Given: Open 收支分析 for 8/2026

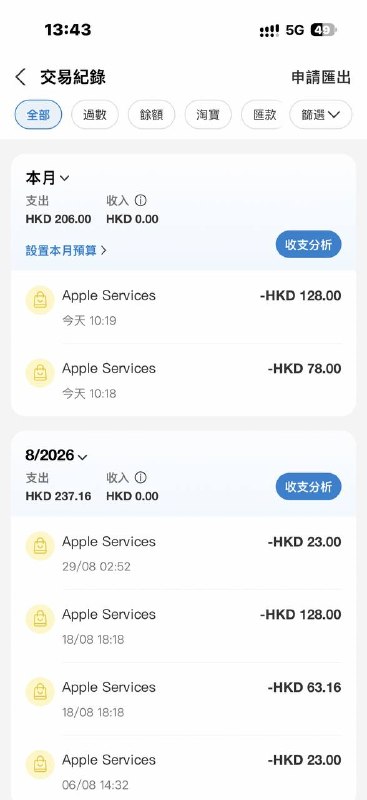Looking at the screenshot, I should (x=308, y=487).
